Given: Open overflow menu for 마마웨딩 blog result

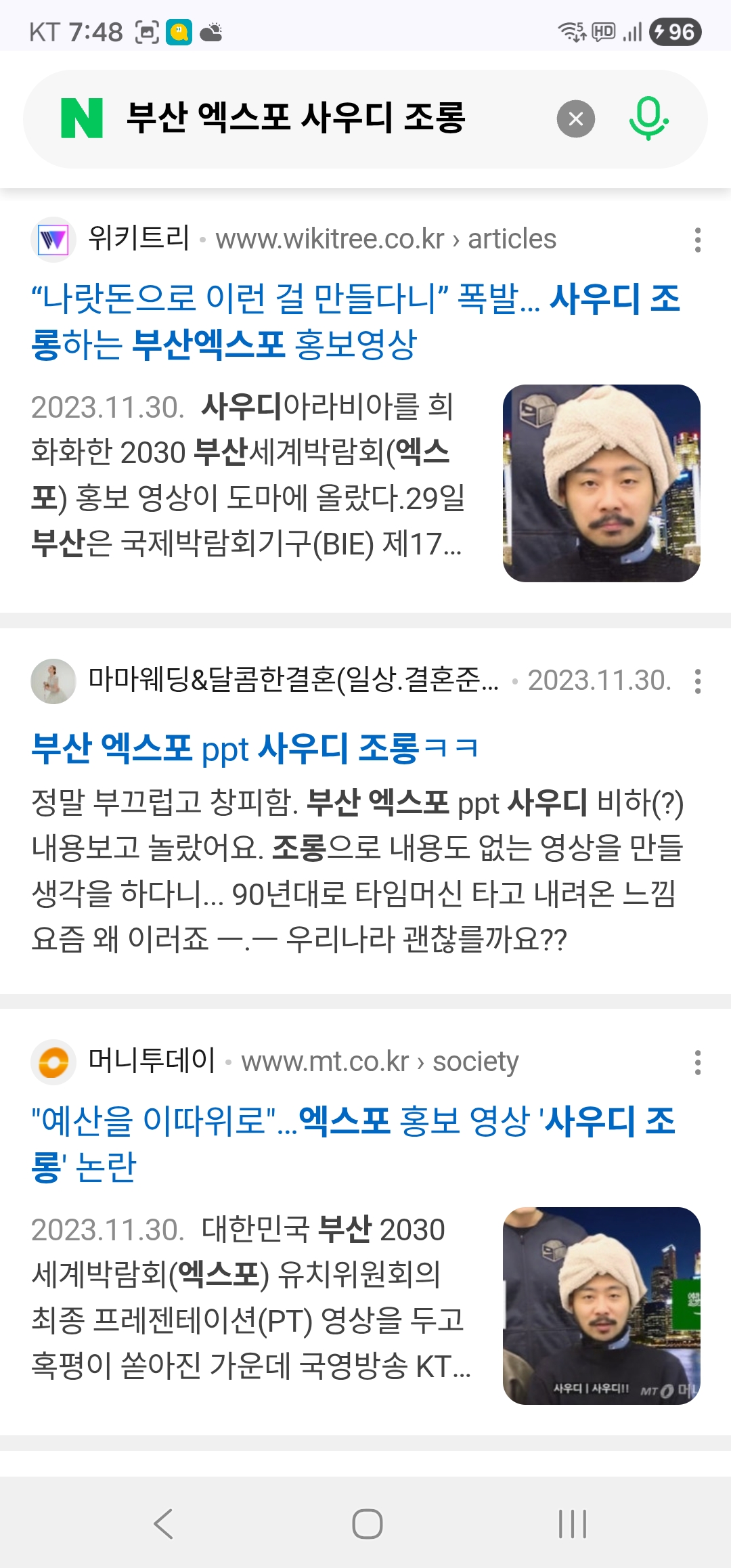Looking at the screenshot, I should [697, 681].
